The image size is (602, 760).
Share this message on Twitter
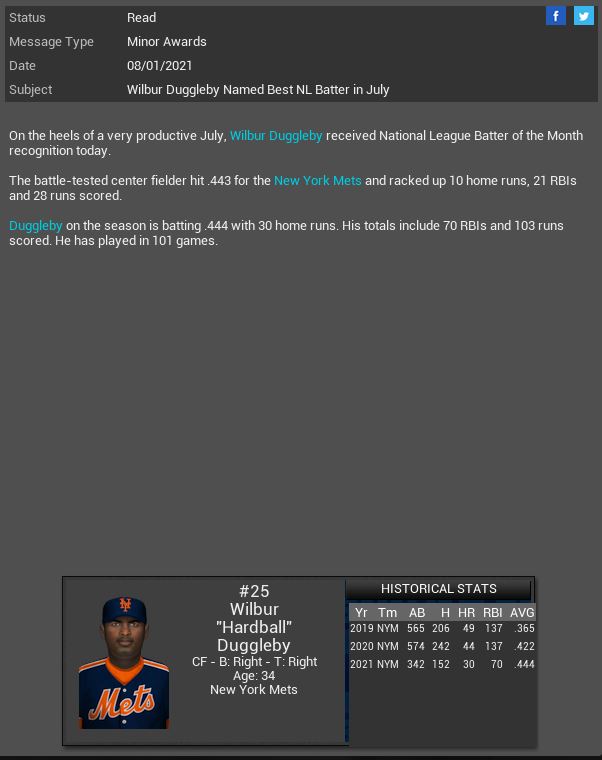(583, 16)
